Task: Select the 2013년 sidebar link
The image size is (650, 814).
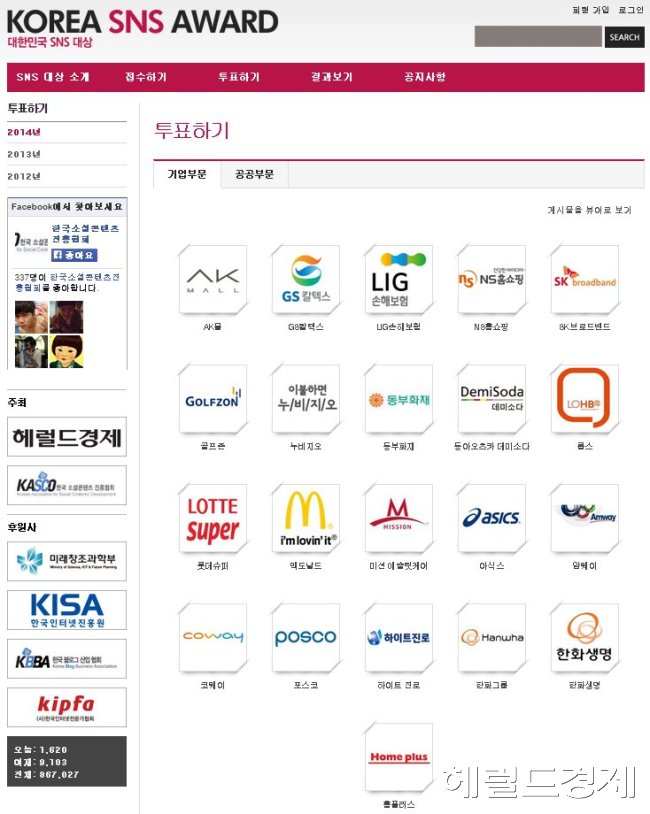Action: pos(24,154)
